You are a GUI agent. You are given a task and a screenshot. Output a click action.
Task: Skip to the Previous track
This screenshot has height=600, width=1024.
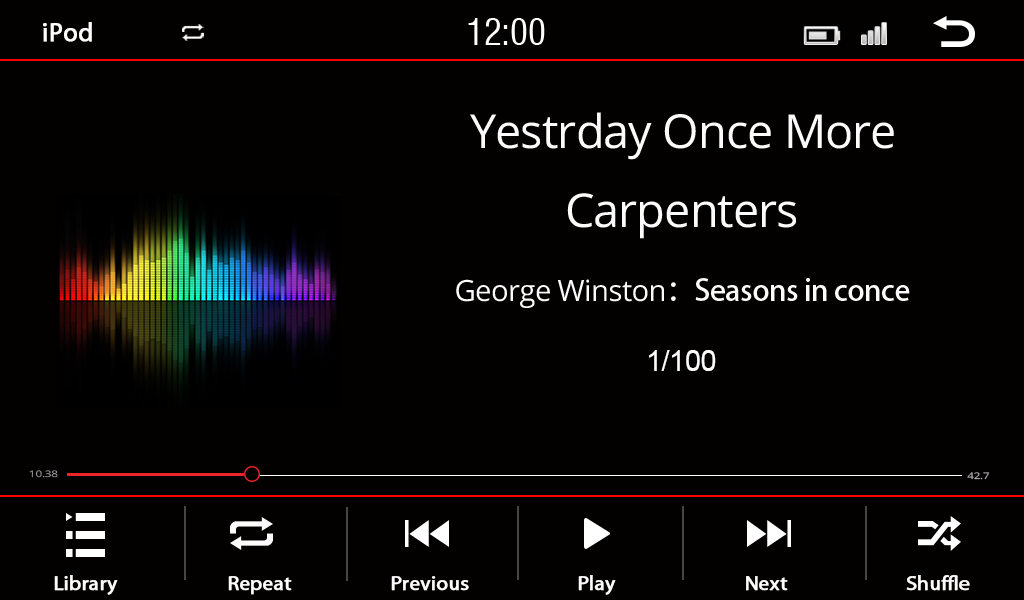(x=428, y=550)
